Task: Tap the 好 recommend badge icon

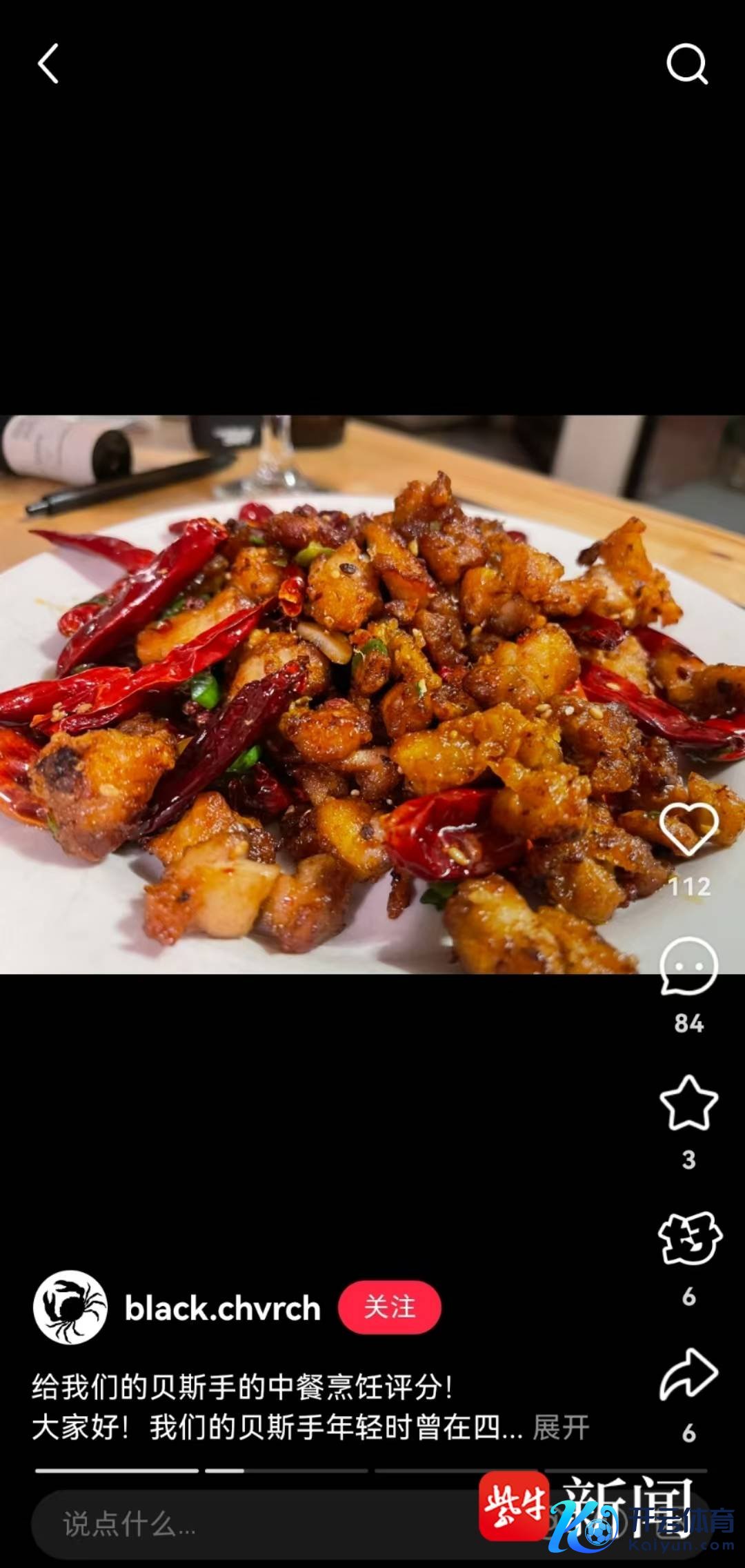Action: coord(689,1239)
